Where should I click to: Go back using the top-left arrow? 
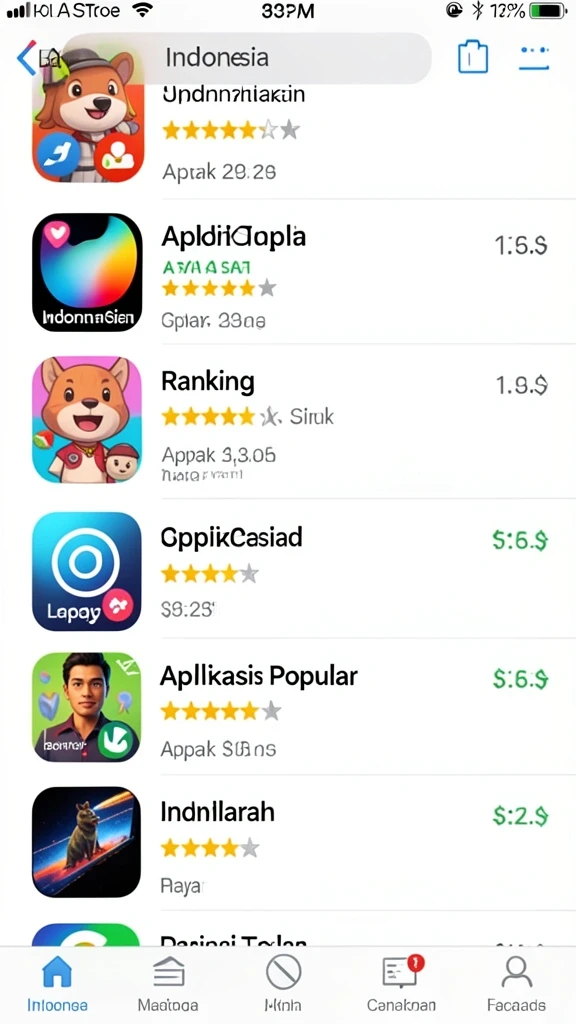click(x=26, y=57)
